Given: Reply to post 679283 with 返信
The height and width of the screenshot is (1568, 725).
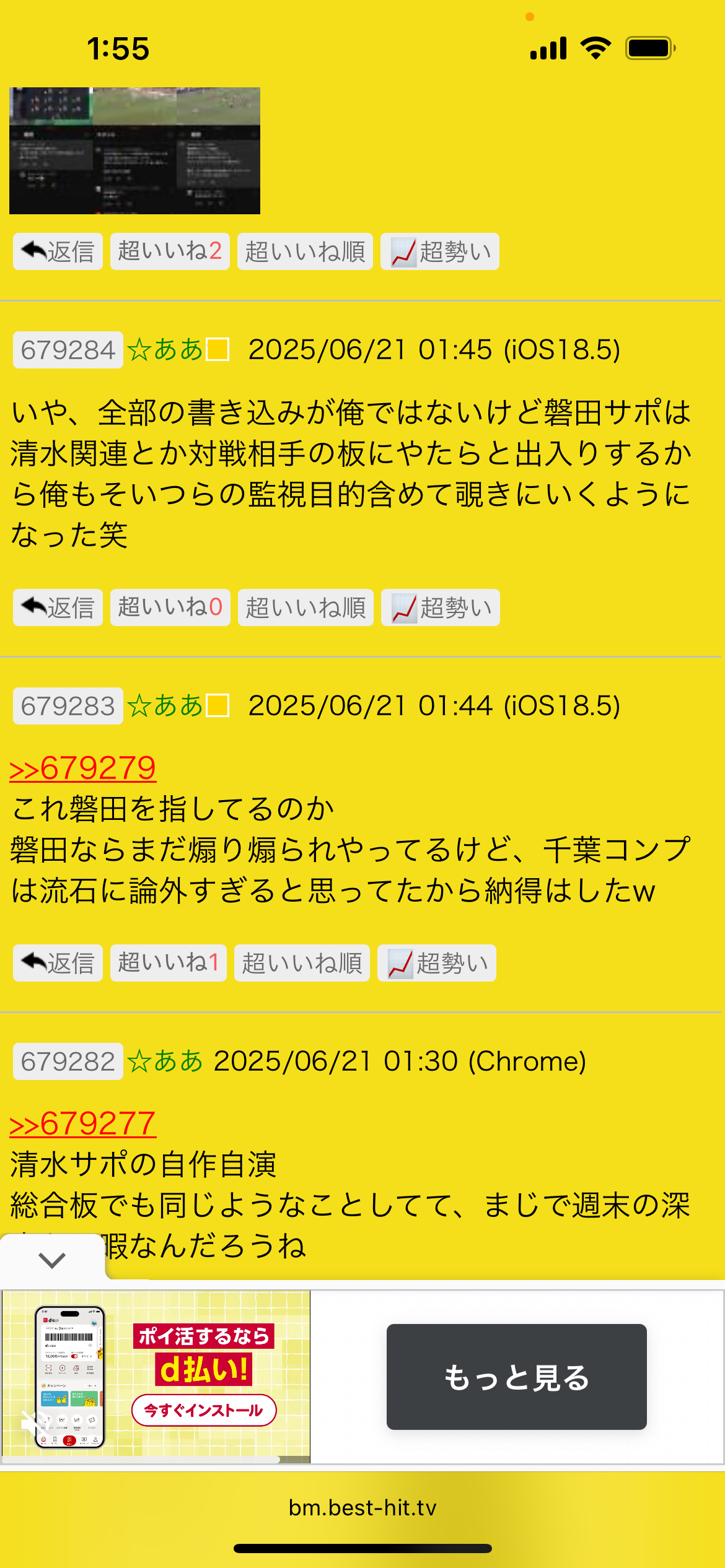Looking at the screenshot, I should pos(58,963).
